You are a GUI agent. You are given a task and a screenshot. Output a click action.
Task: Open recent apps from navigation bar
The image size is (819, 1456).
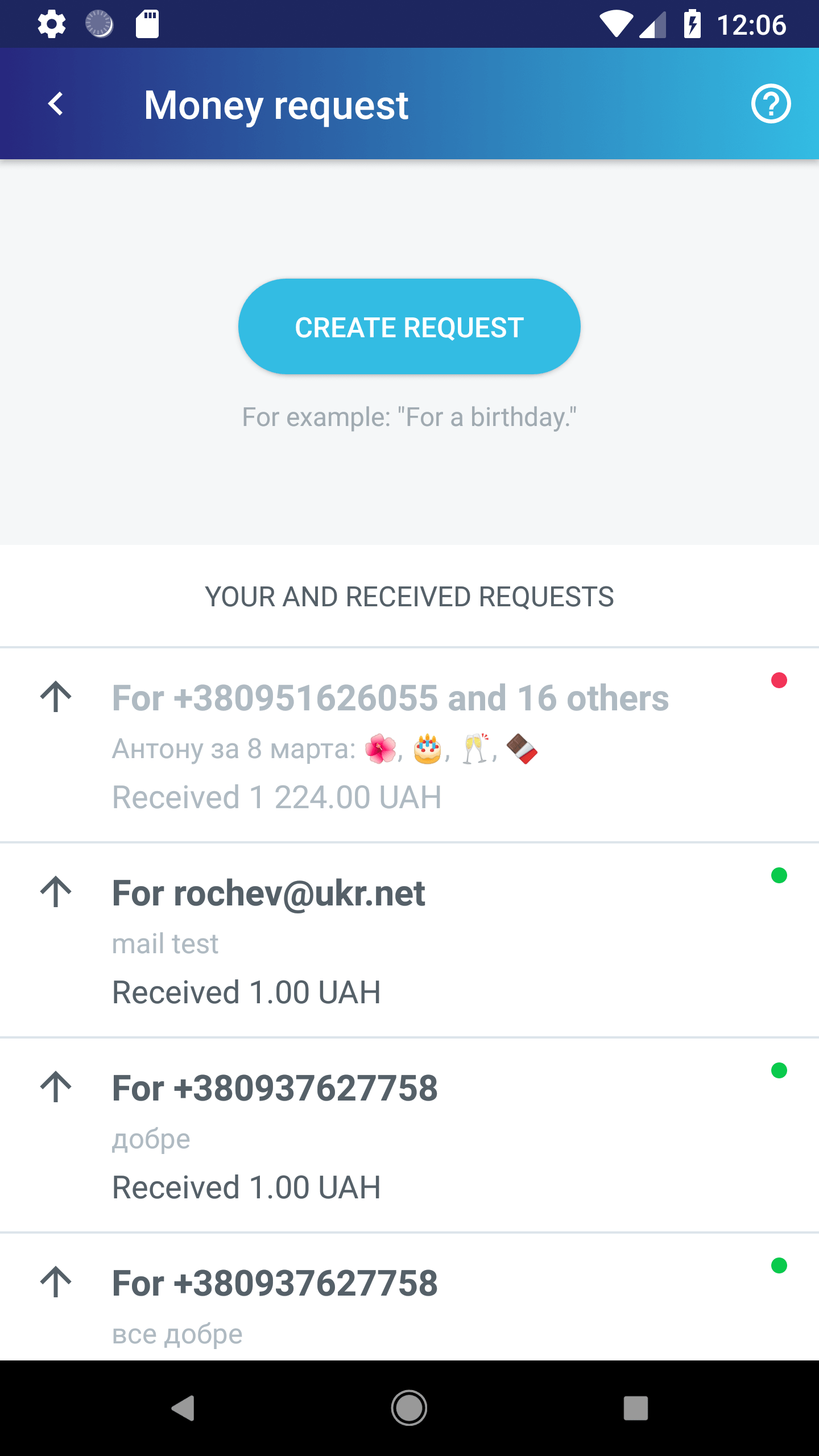click(x=635, y=1408)
